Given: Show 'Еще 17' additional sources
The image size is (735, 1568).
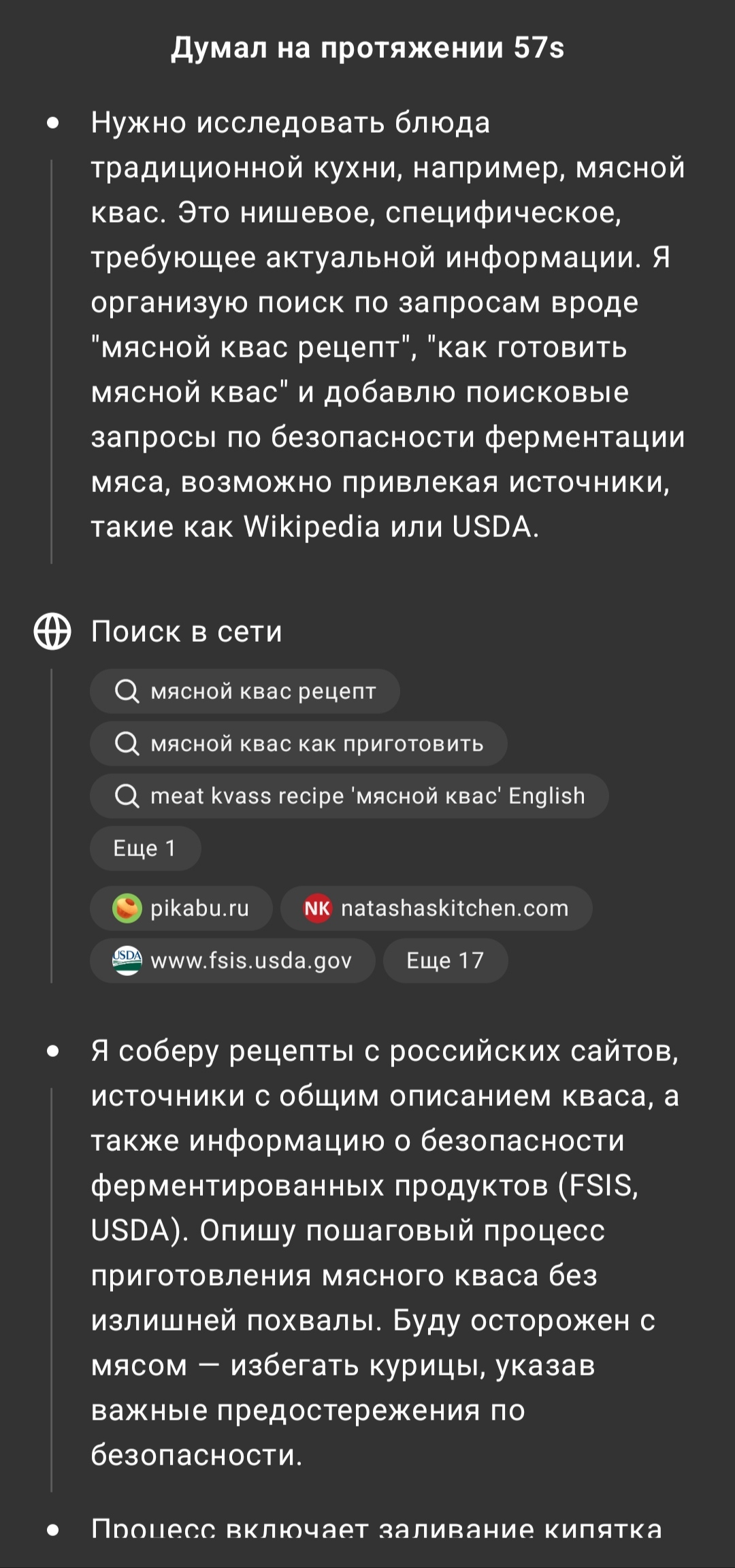Looking at the screenshot, I should (445, 961).
